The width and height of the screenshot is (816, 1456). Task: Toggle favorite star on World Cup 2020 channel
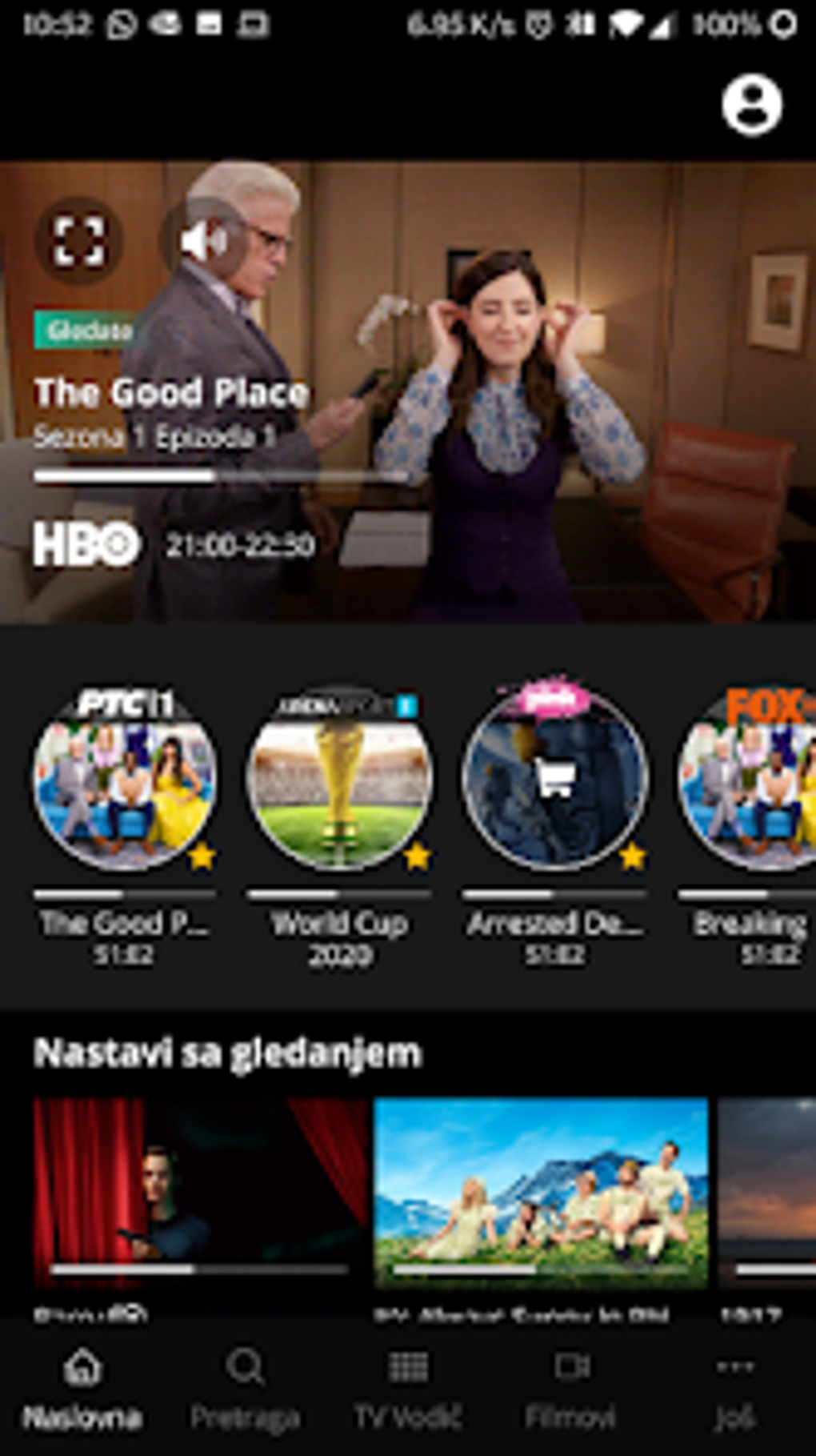418,858
